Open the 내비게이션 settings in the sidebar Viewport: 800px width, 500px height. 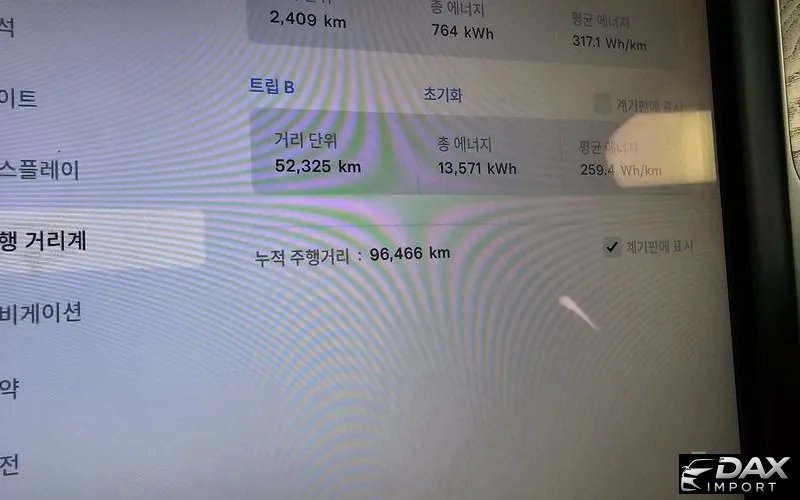click(x=42, y=312)
